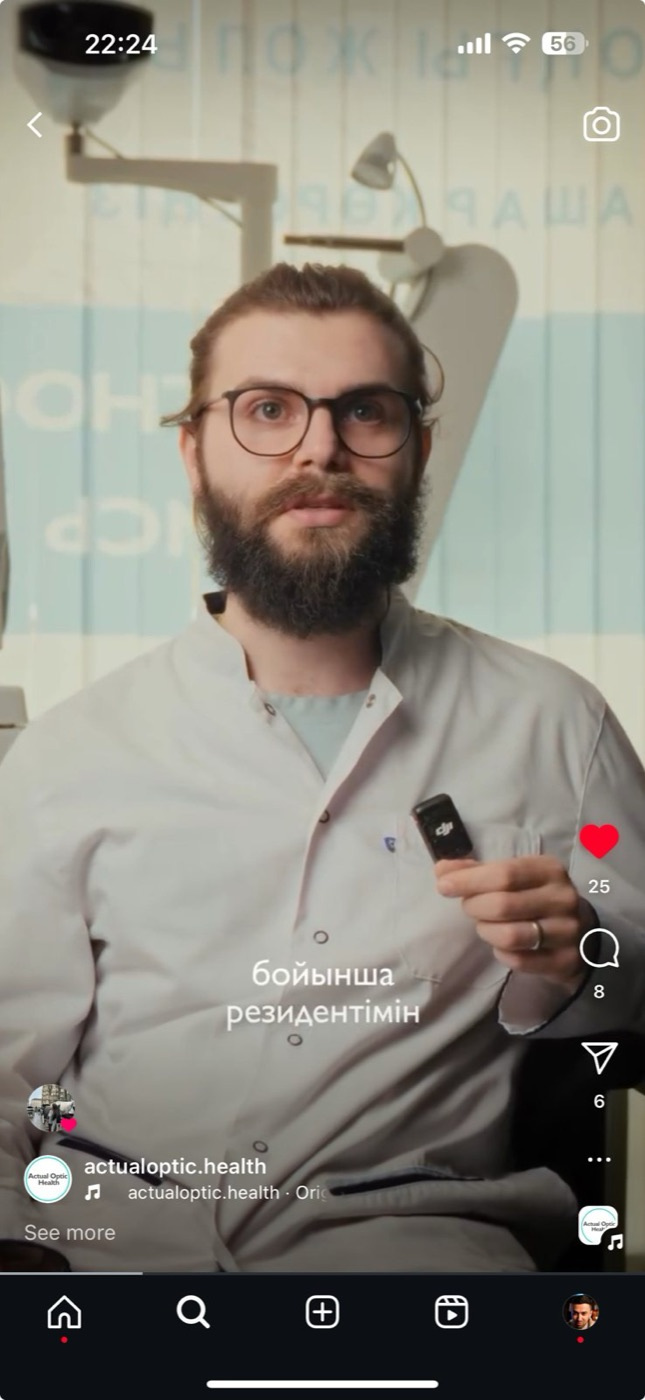Open the reel's audio thumbnail
The width and height of the screenshot is (645, 1400).
[x=599, y=1226]
